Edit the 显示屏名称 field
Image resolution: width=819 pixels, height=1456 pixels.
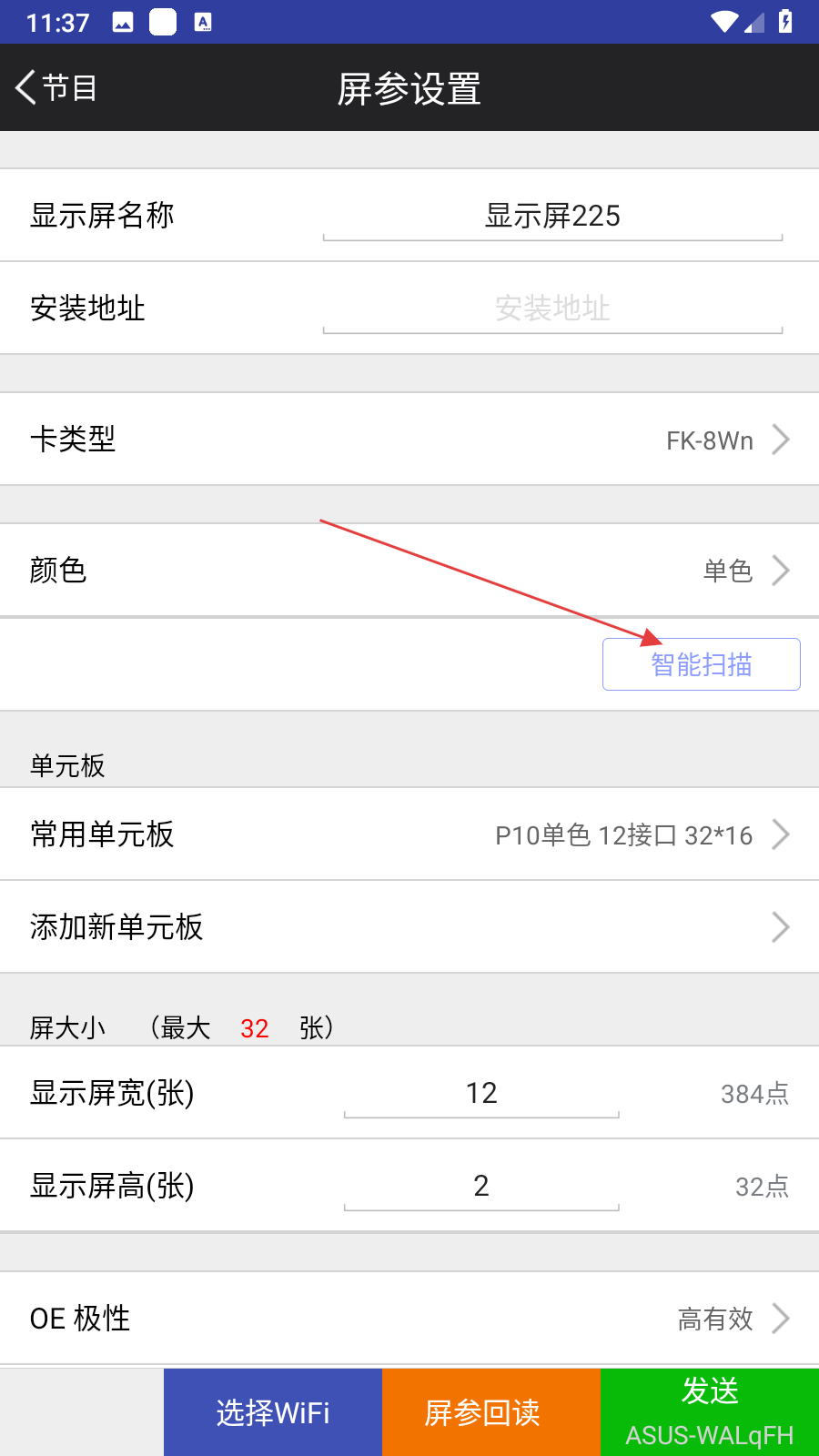[x=552, y=217]
